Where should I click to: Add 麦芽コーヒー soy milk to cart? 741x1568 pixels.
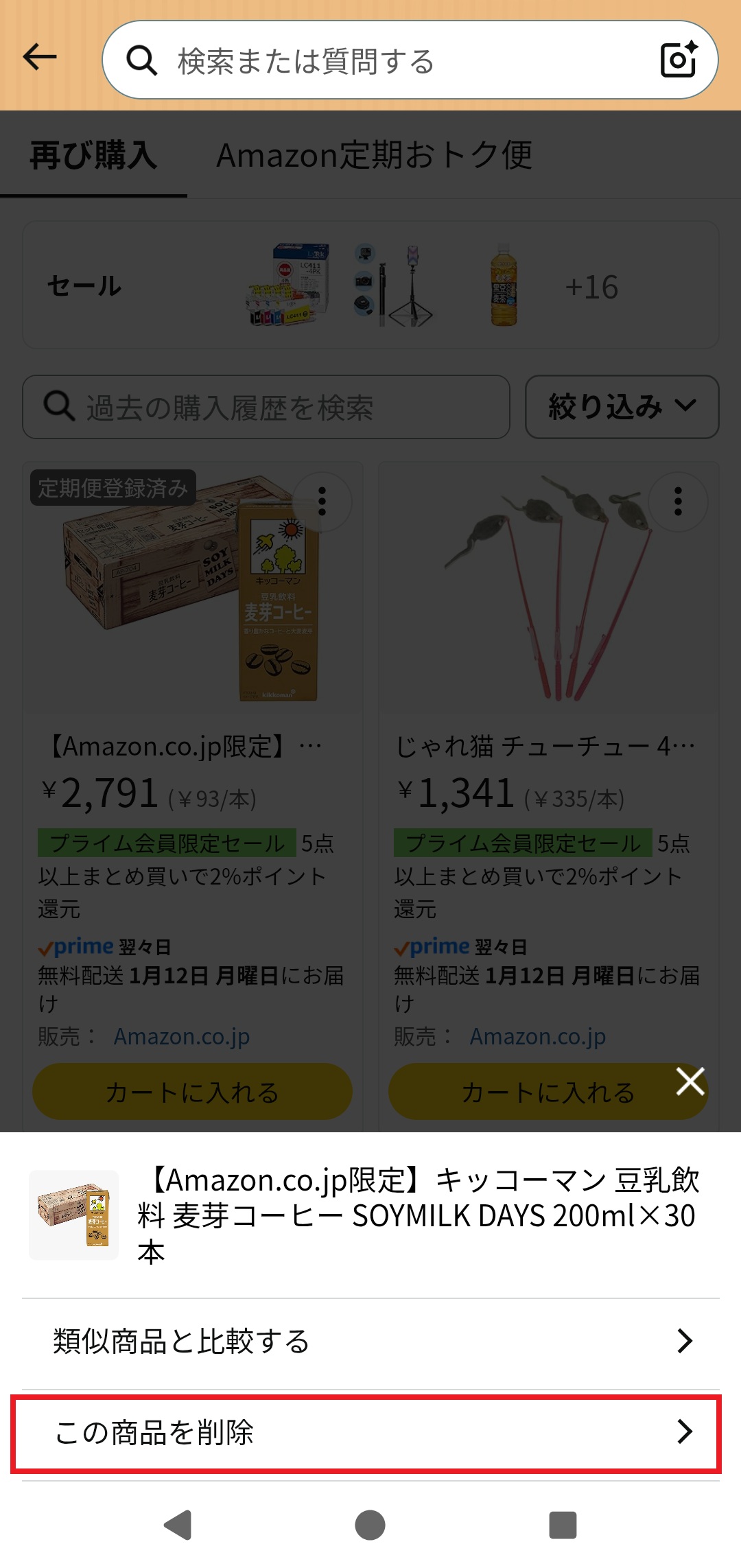point(192,1091)
